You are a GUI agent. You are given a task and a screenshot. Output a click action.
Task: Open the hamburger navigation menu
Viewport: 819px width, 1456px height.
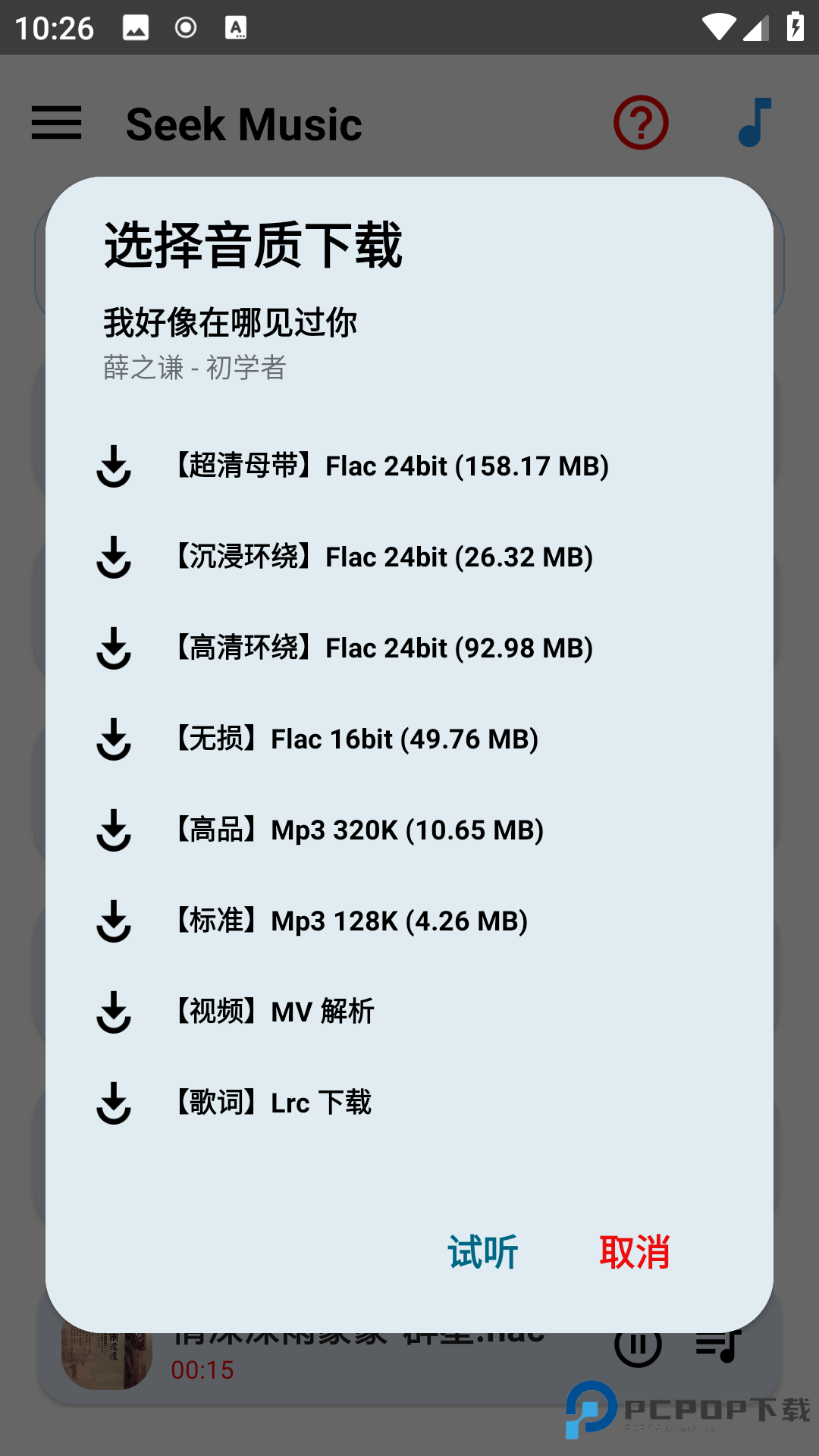pos(56,123)
